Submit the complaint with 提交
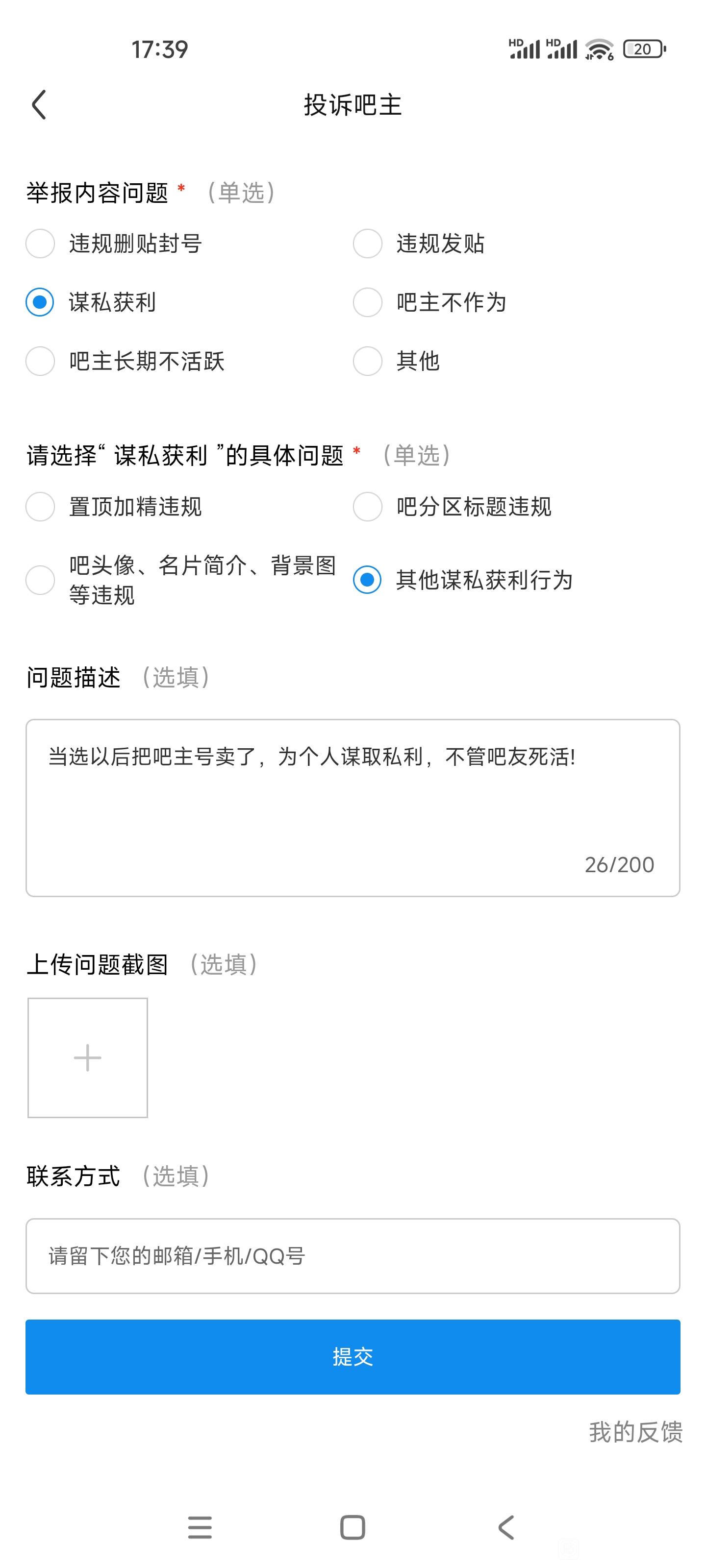Screen dimensions: 706x1568 (352, 1356)
